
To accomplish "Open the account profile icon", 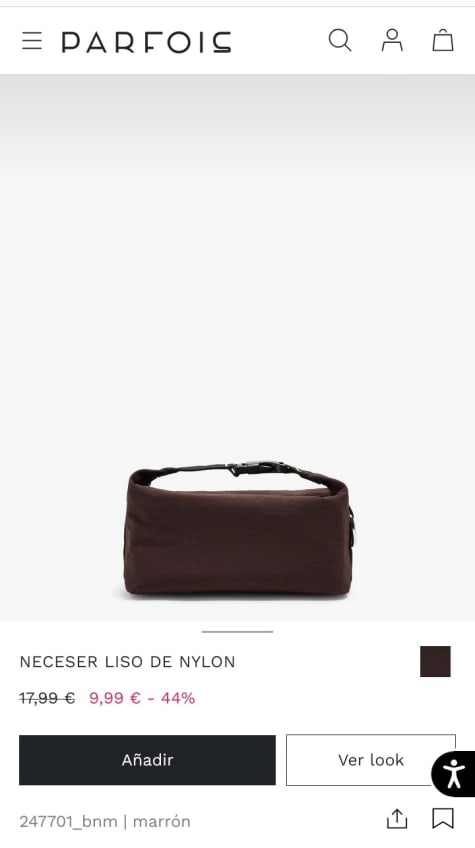I will coord(392,41).
